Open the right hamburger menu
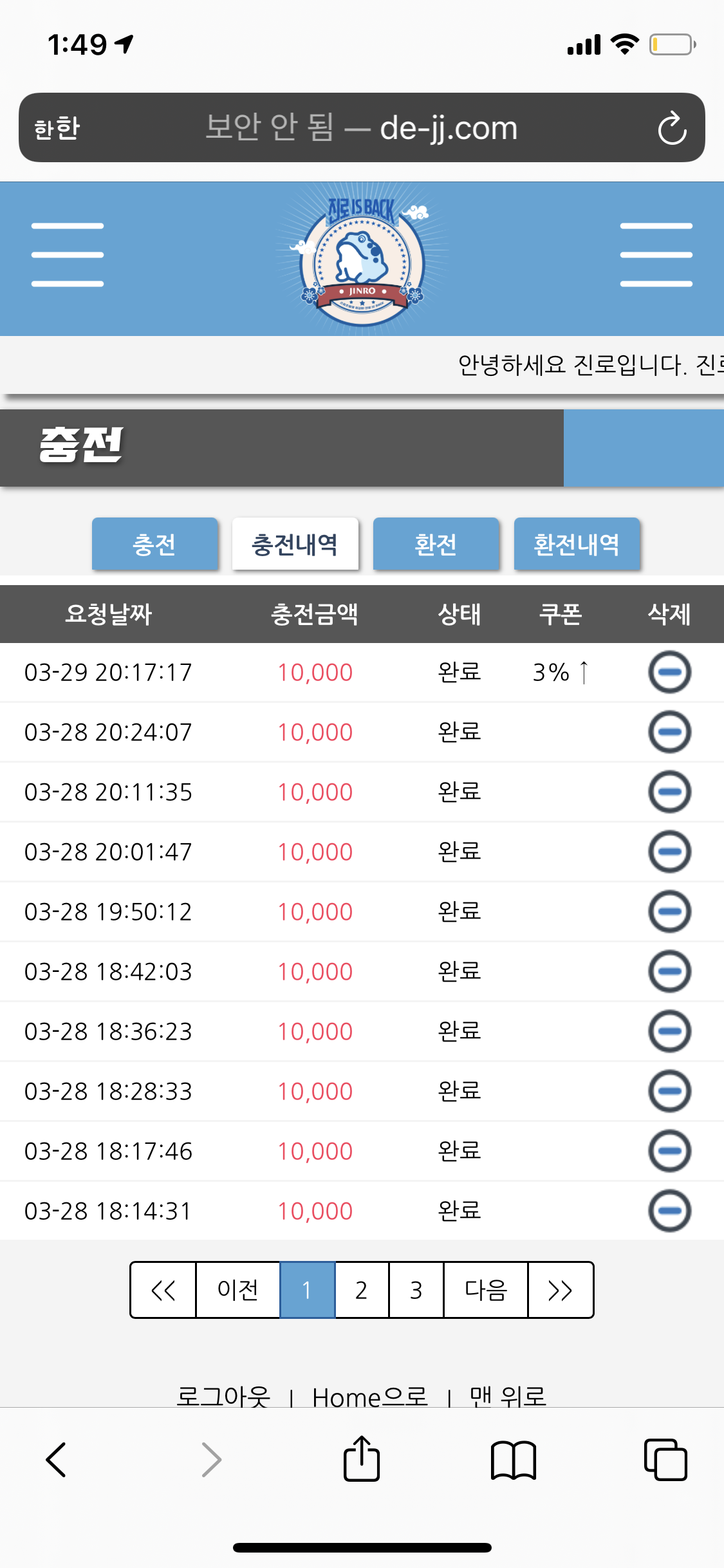Viewport: 724px width, 1568px height. 656,255
